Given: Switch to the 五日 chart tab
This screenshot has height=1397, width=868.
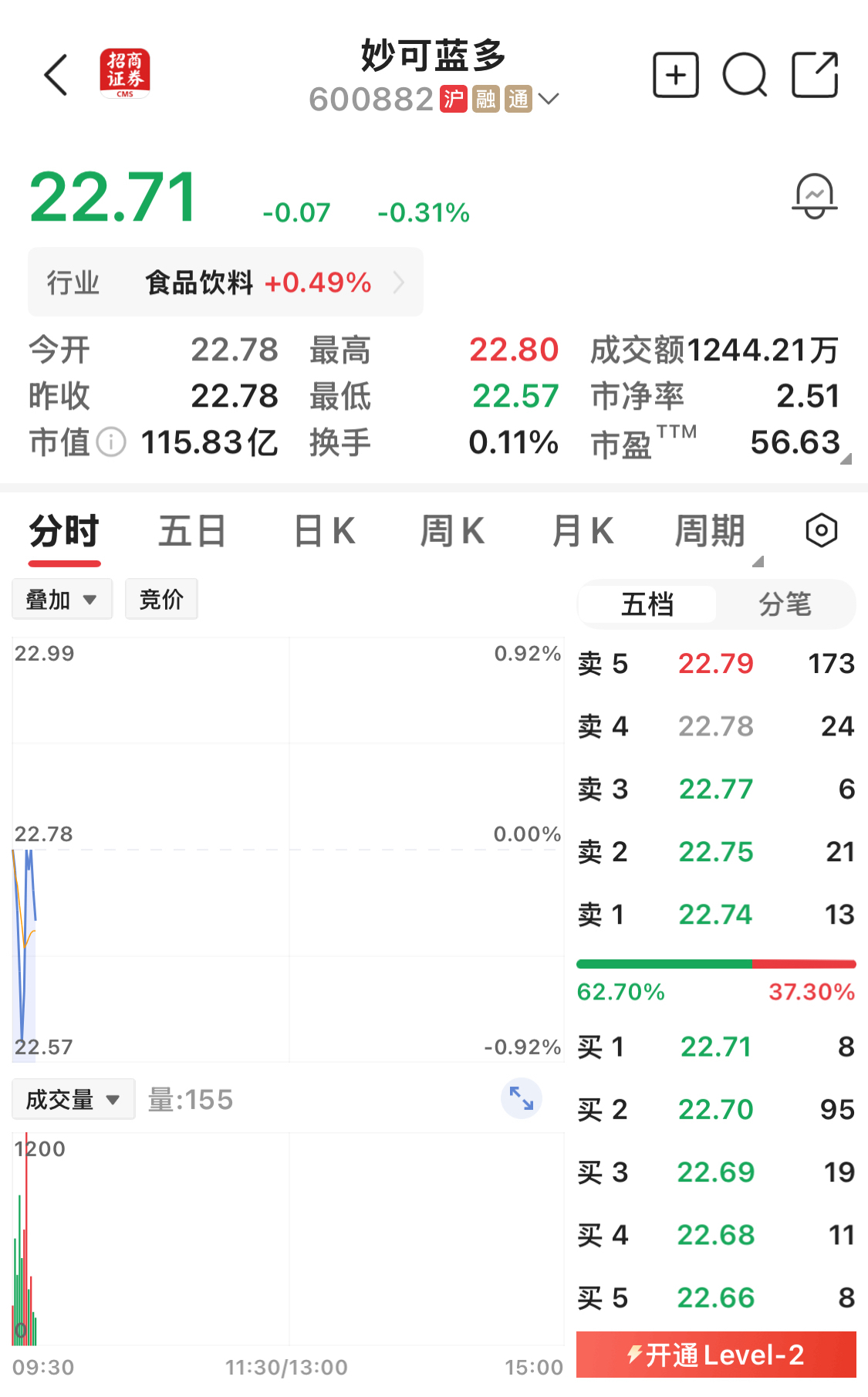Looking at the screenshot, I should click(x=191, y=532).
